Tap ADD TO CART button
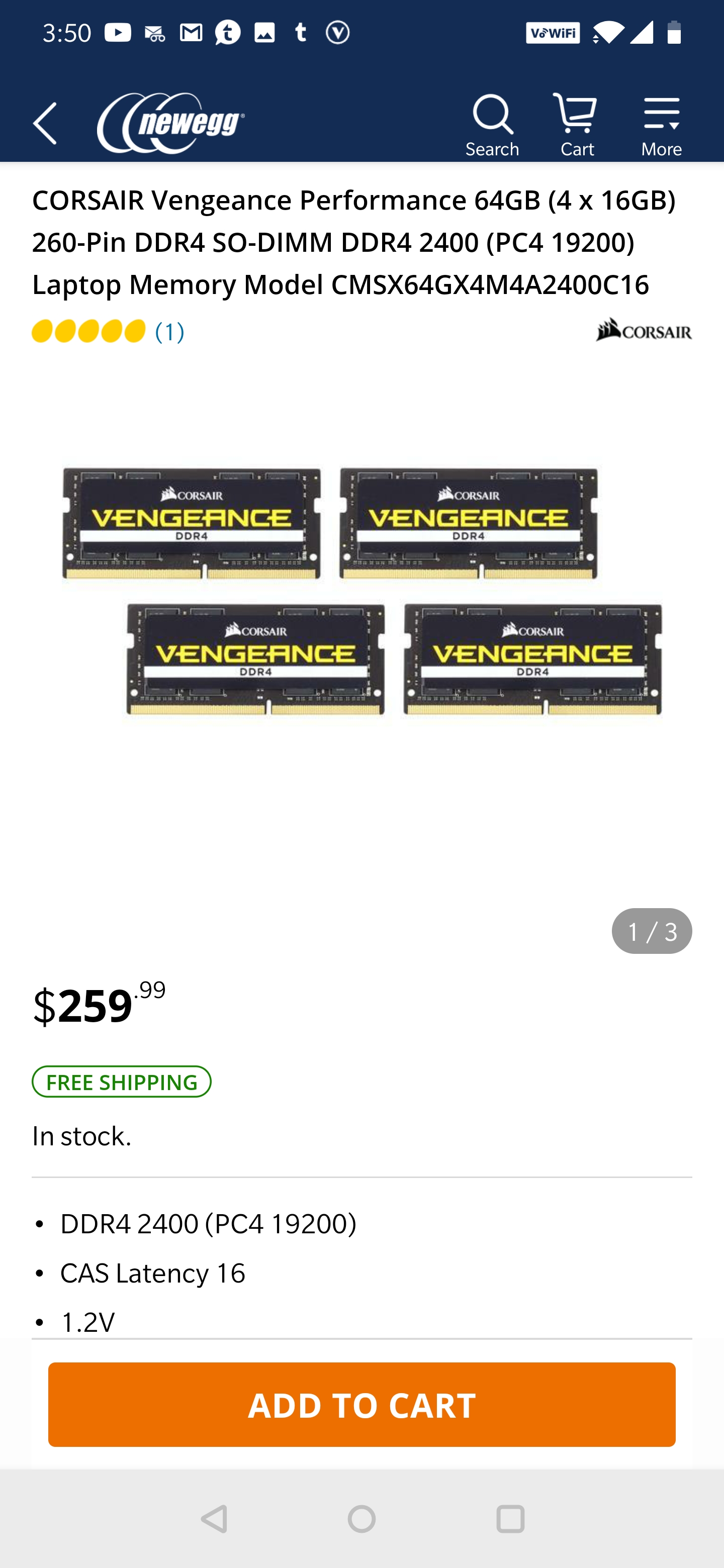This screenshot has width=724, height=1568. pyautogui.click(x=361, y=1404)
